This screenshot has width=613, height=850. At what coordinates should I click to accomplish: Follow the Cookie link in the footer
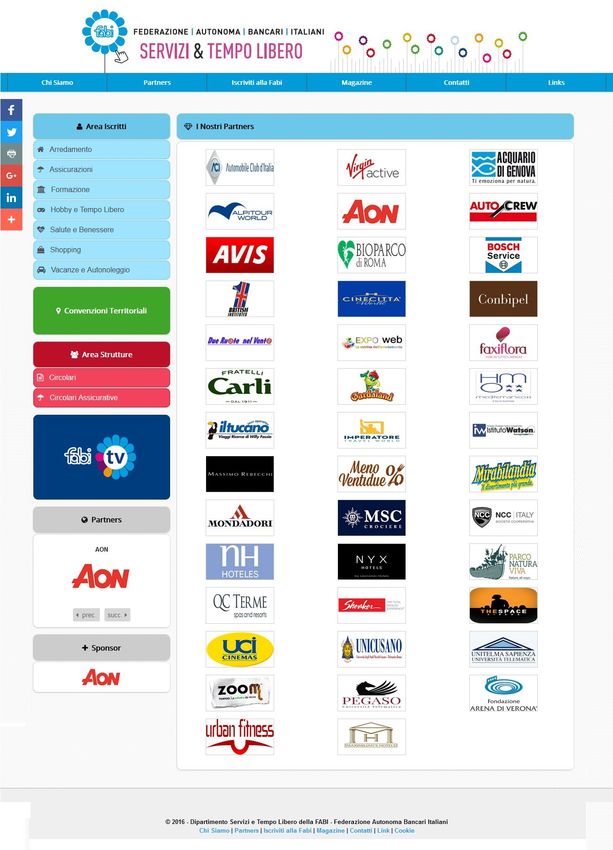(404, 831)
